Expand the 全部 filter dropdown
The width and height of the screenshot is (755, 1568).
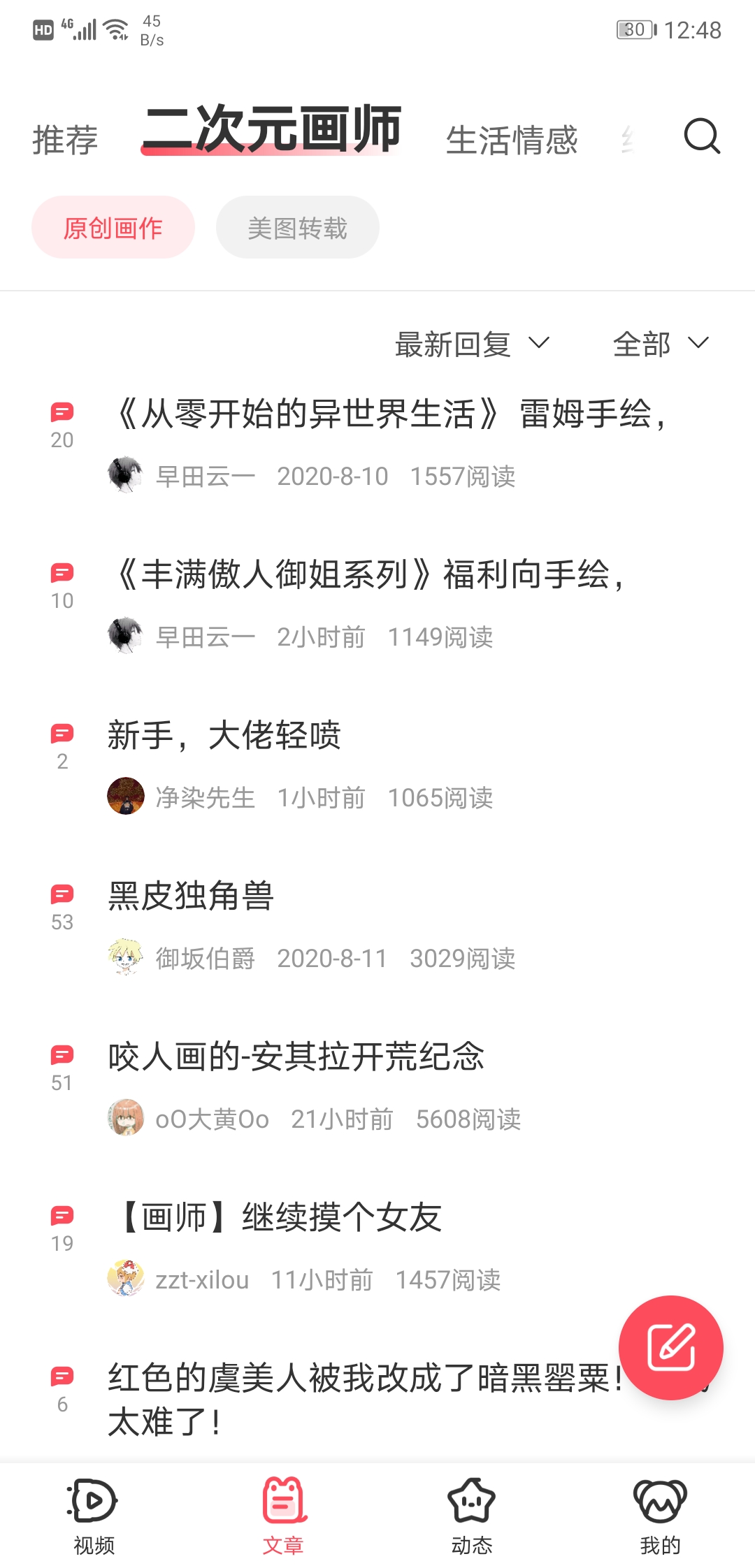pyautogui.click(x=660, y=344)
